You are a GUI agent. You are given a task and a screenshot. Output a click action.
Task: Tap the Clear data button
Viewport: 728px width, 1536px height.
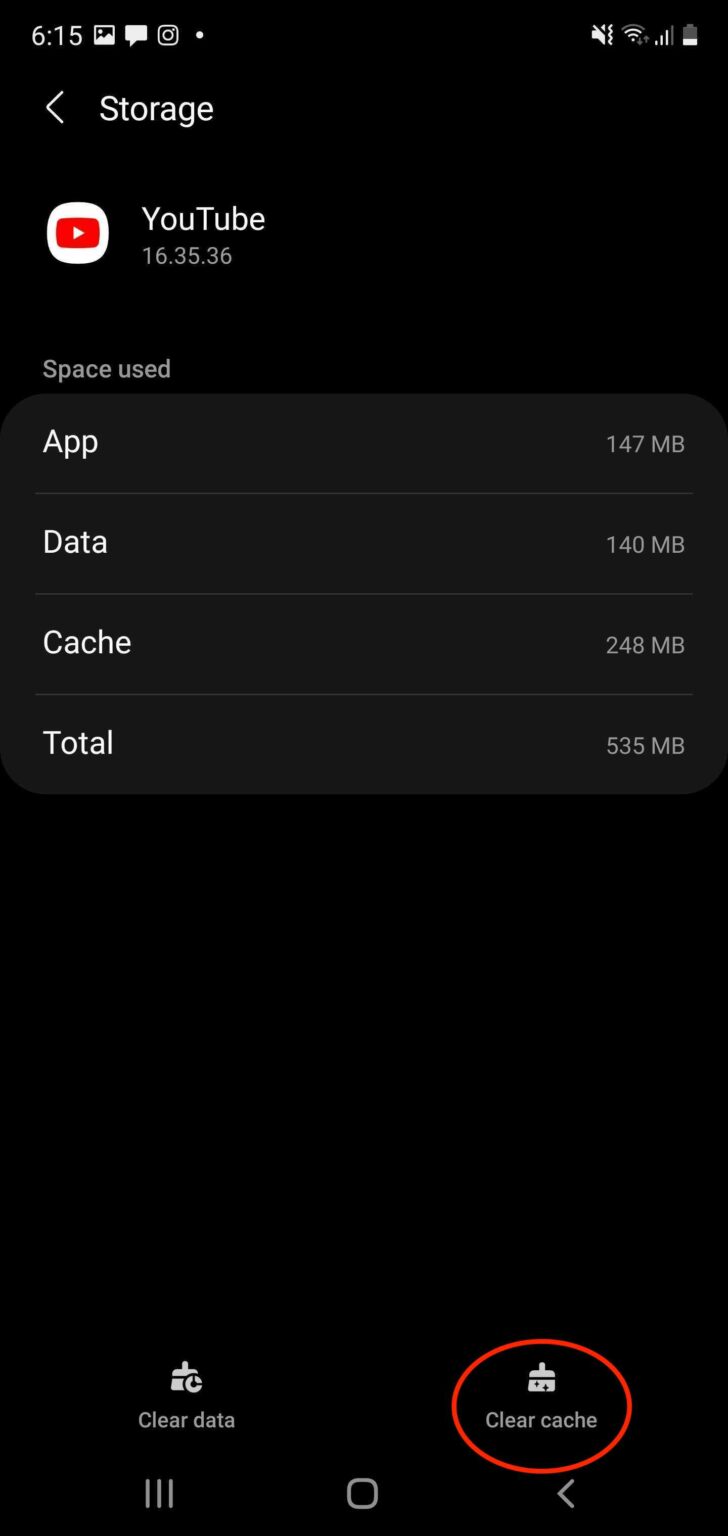[186, 1404]
